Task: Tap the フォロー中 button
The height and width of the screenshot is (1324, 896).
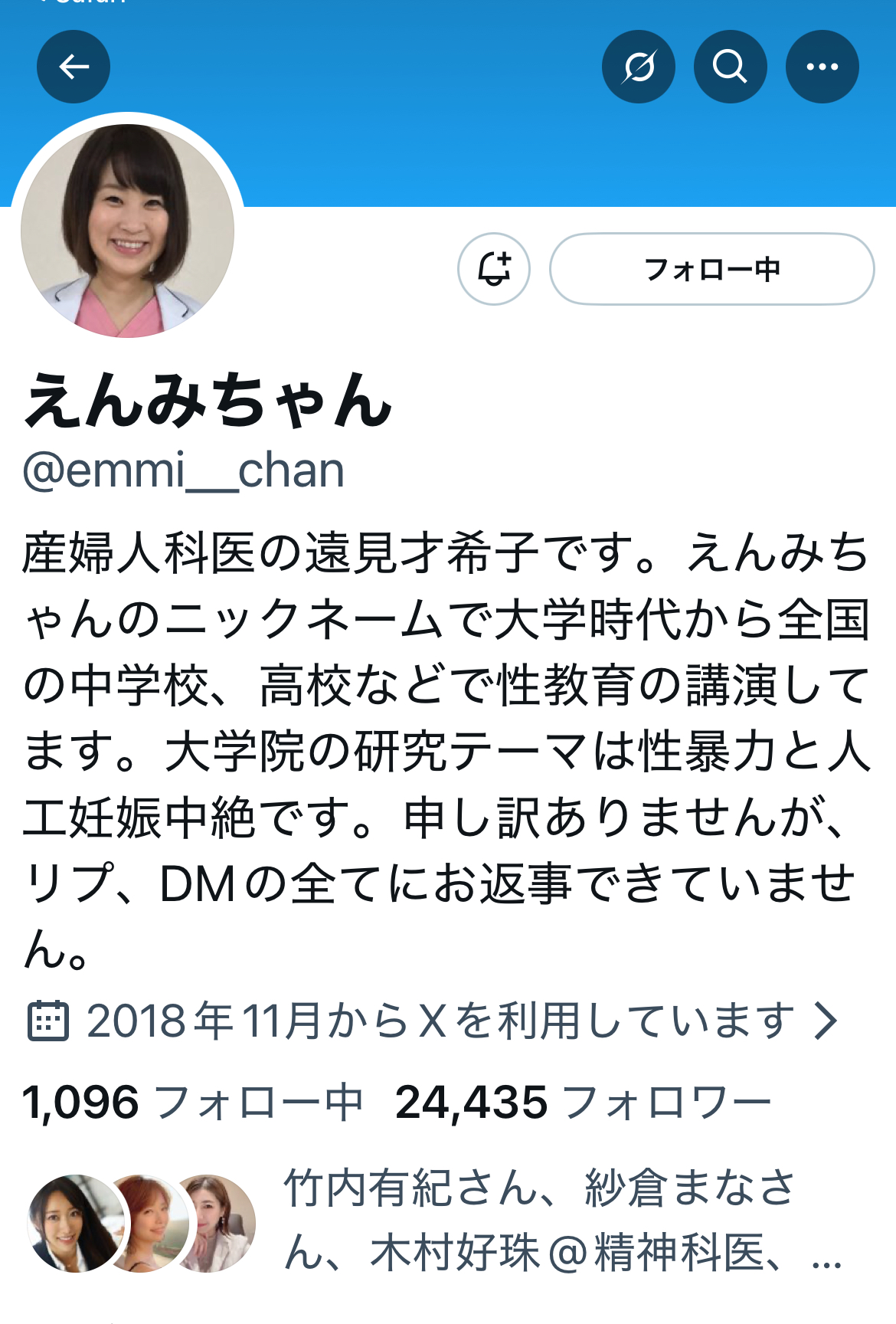Action: [711, 269]
